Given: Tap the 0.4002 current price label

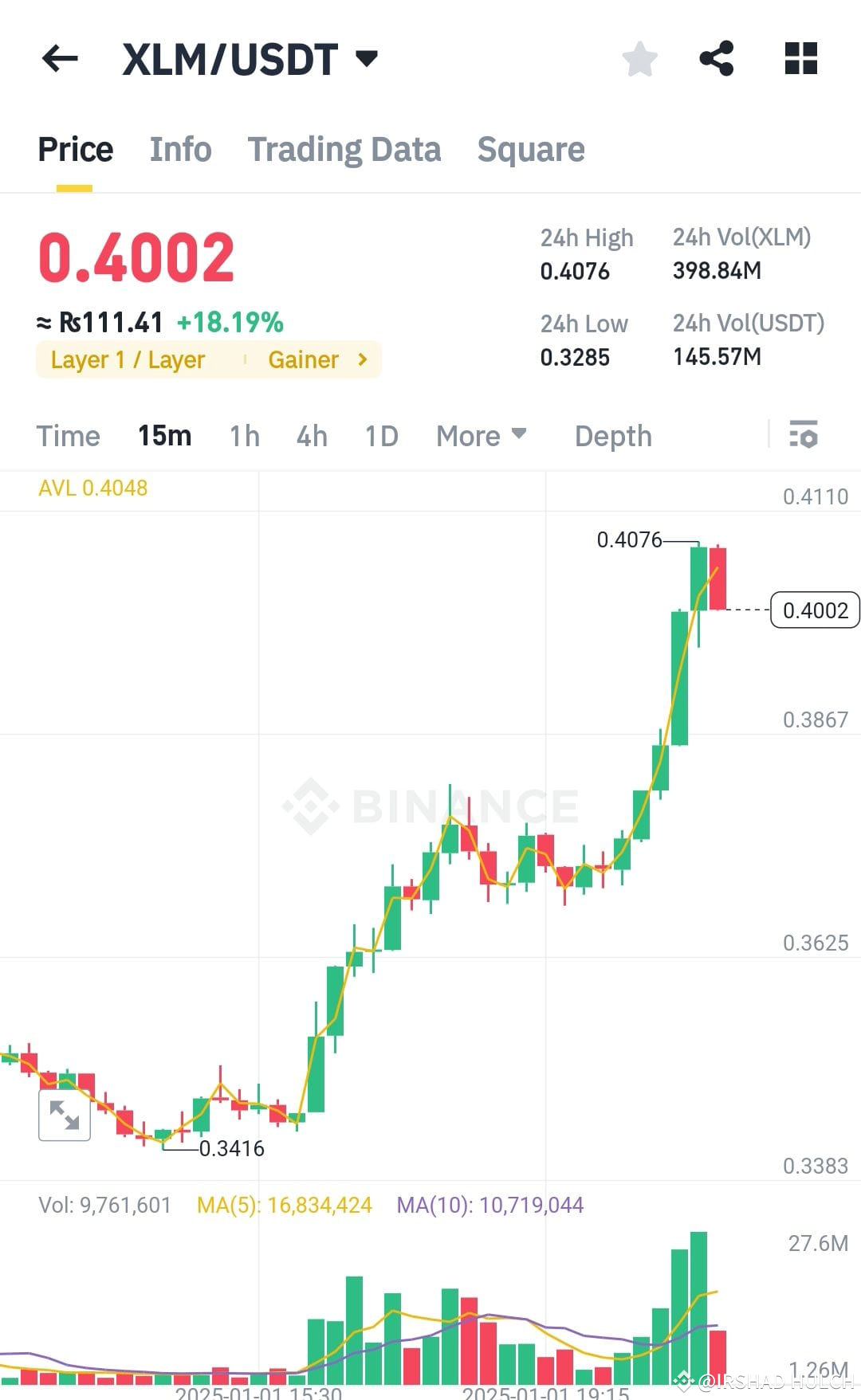Looking at the screenshot, I should tap(814, 610).
